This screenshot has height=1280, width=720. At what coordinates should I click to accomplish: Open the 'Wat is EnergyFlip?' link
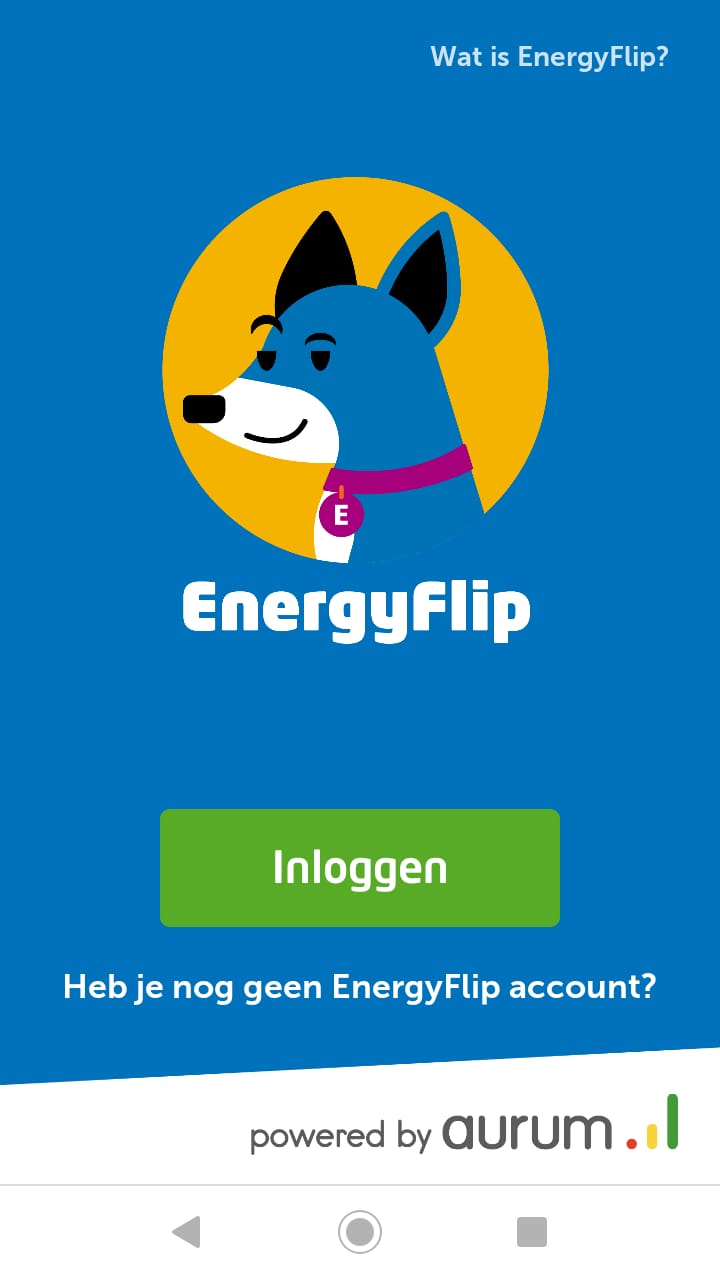[549, 56]
